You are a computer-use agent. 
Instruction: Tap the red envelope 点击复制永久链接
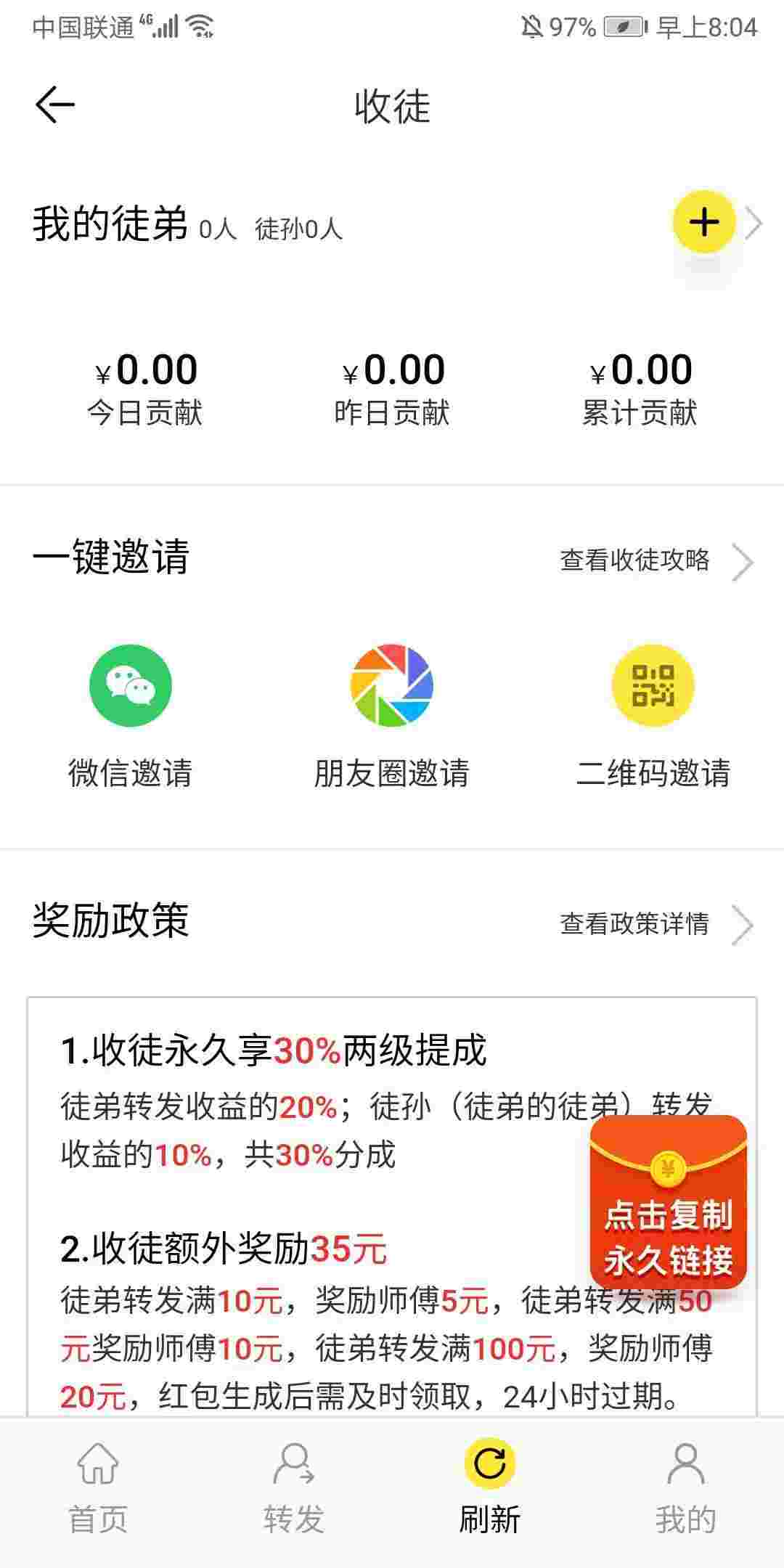coord(669,1201)
